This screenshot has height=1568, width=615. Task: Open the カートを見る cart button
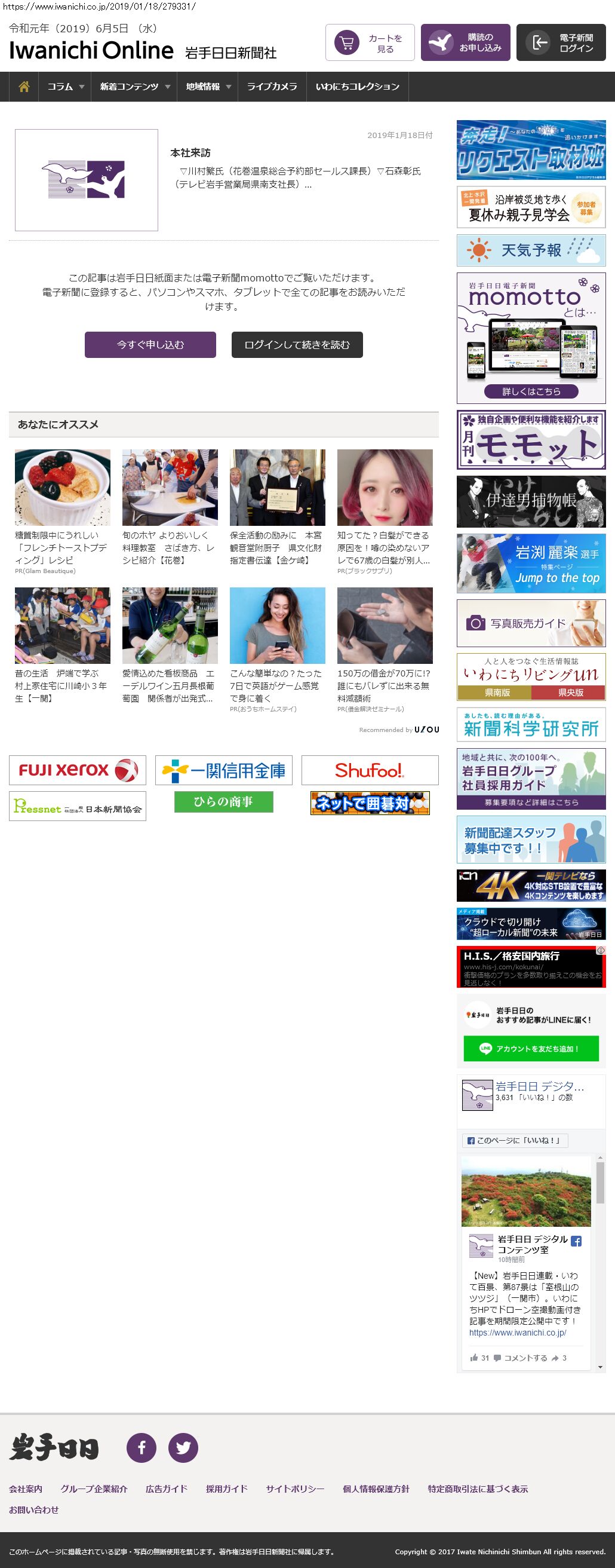pyautogui.click(x=370, y=42)
